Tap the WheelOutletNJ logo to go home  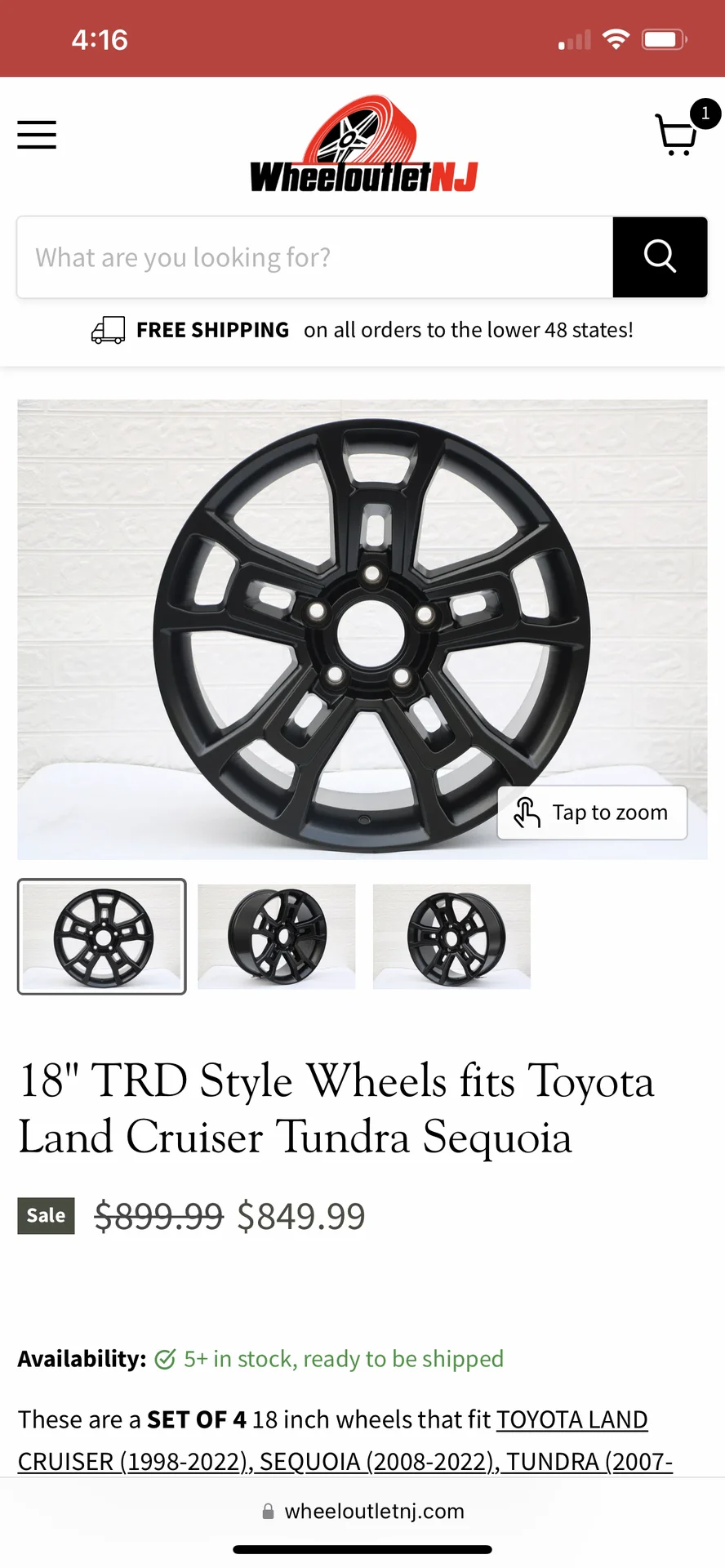click(363, 145)
